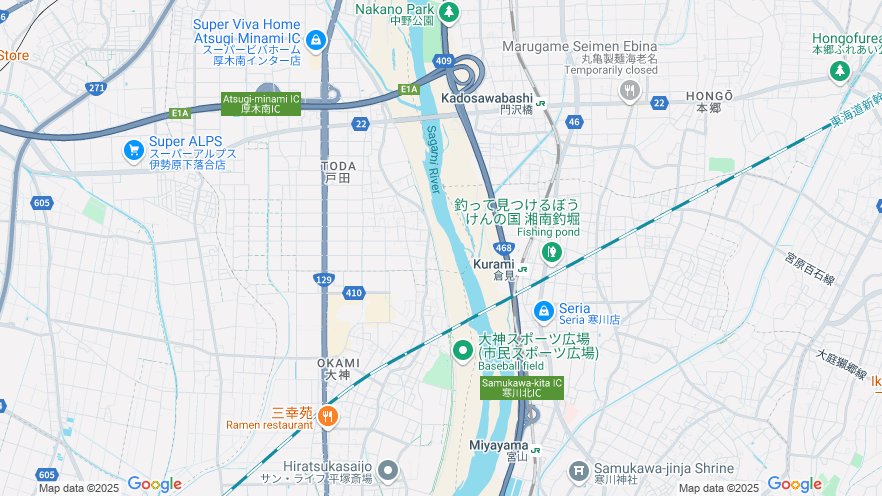The height and width of the screenshot is (496, 882).
Task: Select the Super ALPS shopping pin
Action: coord(133,149)
